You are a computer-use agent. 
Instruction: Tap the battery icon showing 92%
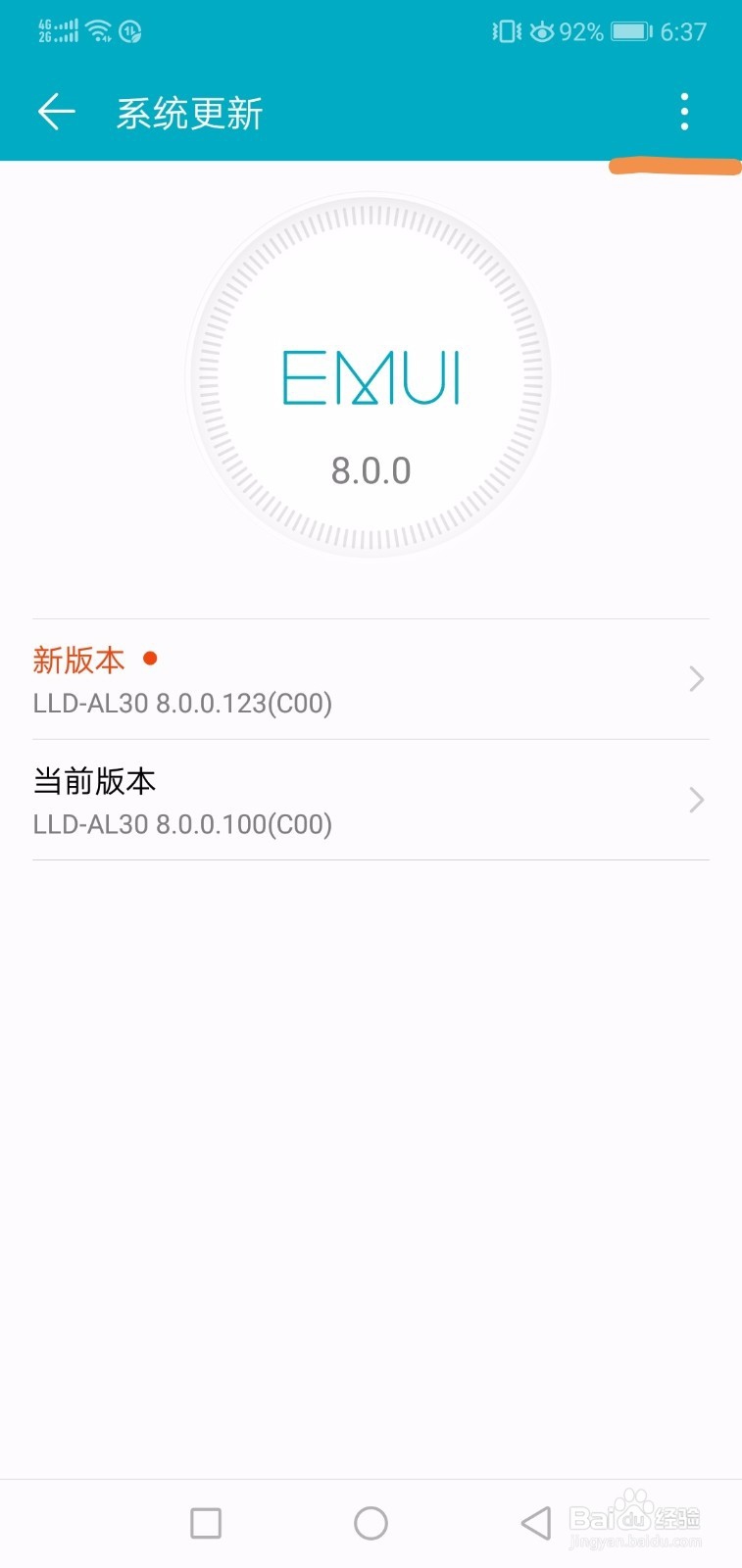point(631,30)
